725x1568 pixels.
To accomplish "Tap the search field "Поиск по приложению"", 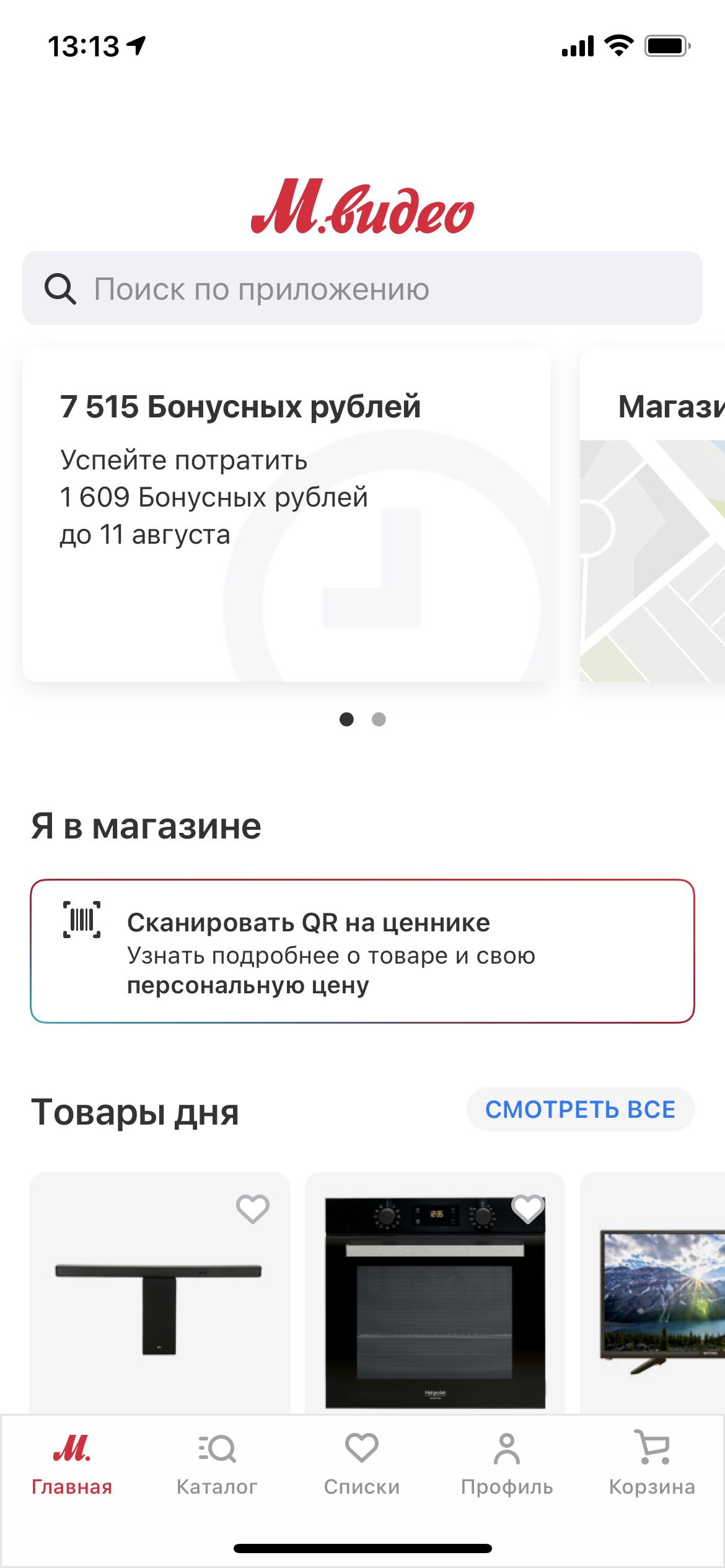I will point(362,288).
